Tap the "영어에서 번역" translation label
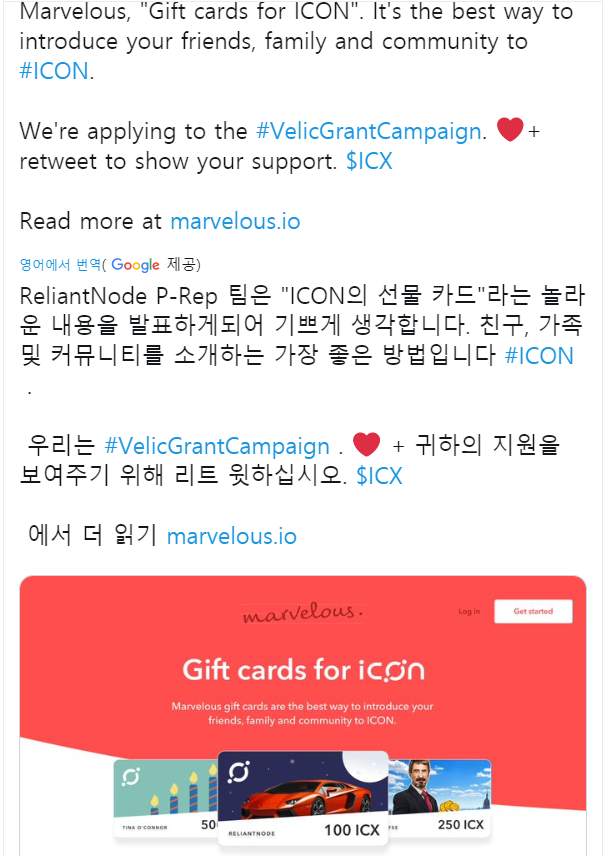This screenshot has height=856, width=604. tap(60, 265)
